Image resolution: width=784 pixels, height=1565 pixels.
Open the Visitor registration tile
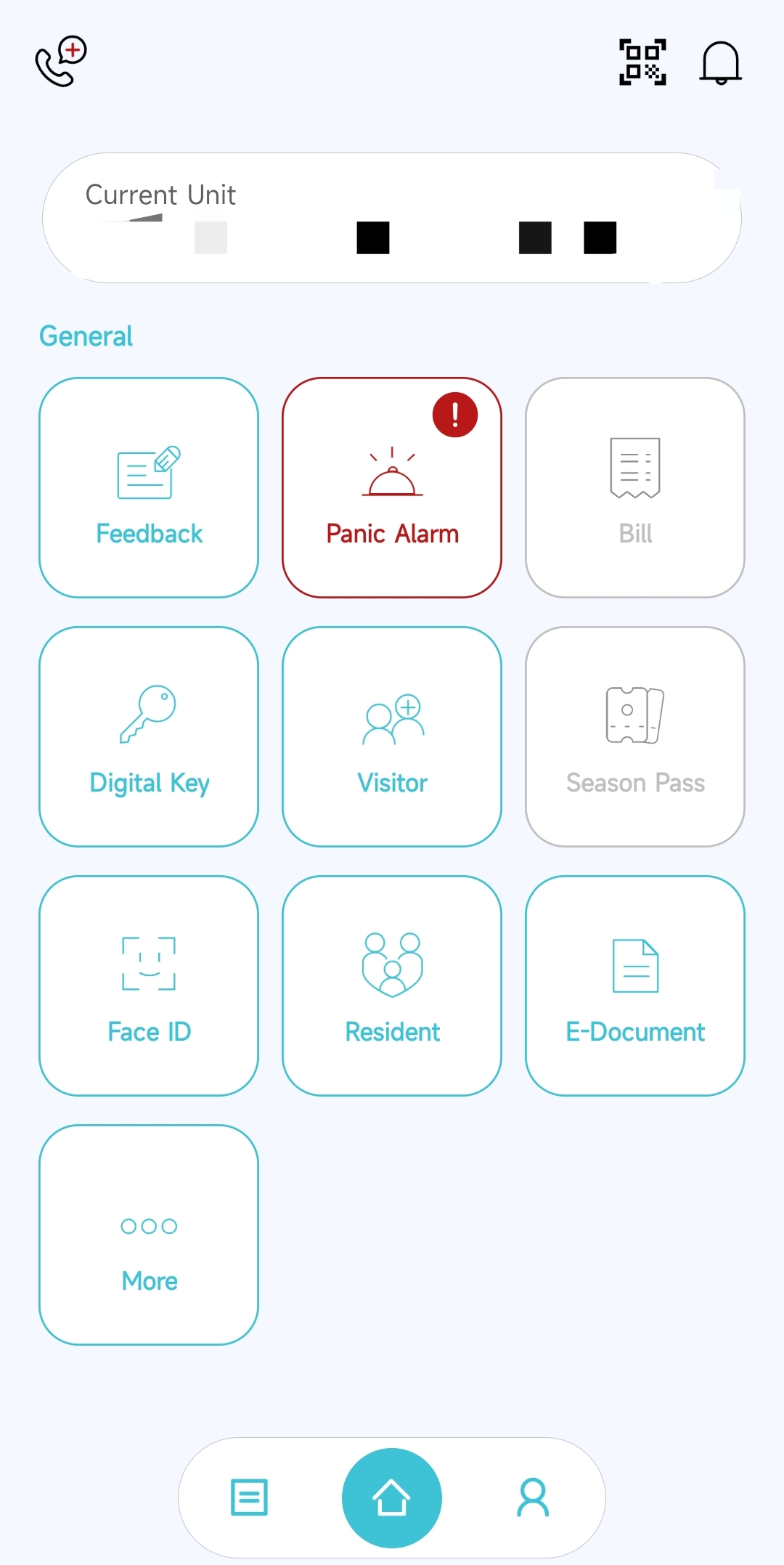[391, 735]
